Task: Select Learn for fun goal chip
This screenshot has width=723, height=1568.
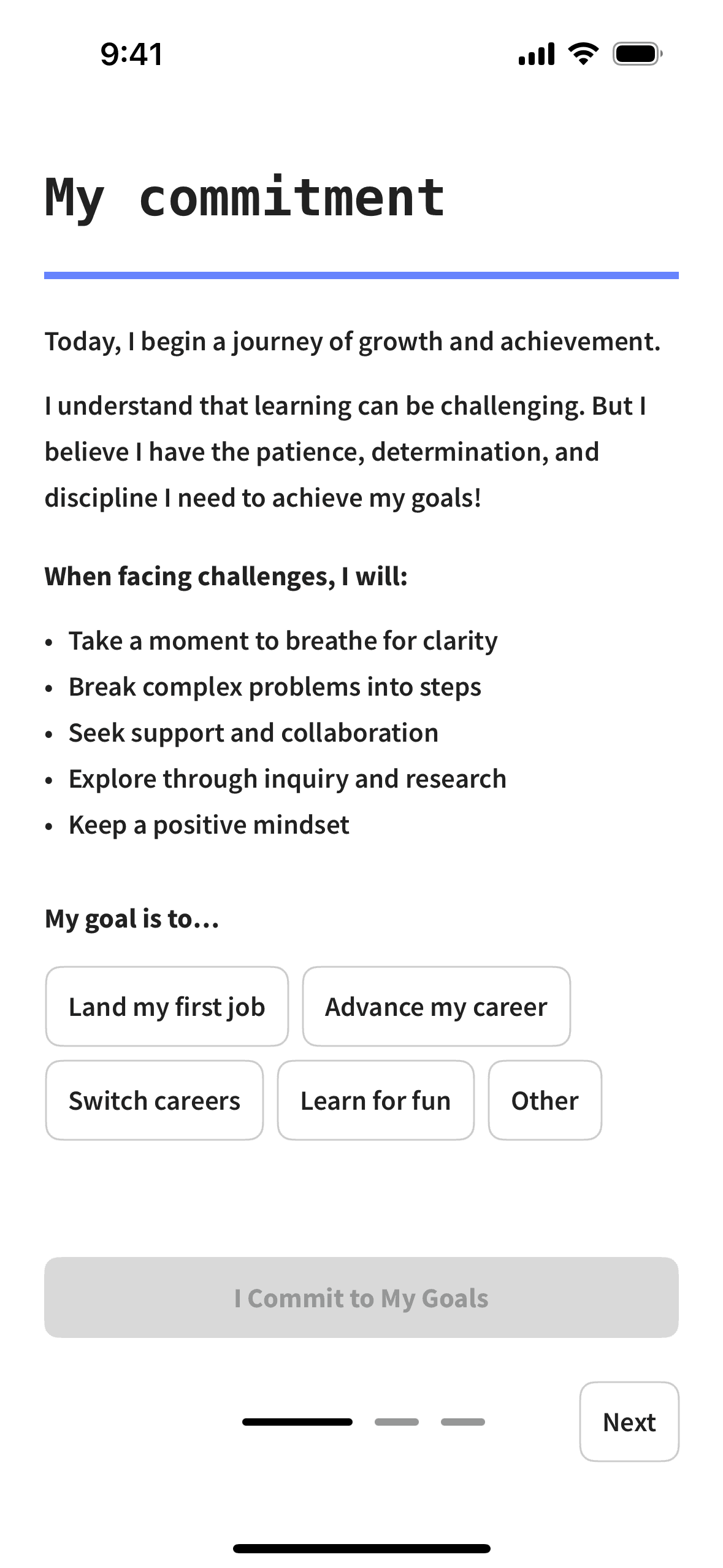Action: 375,1100
